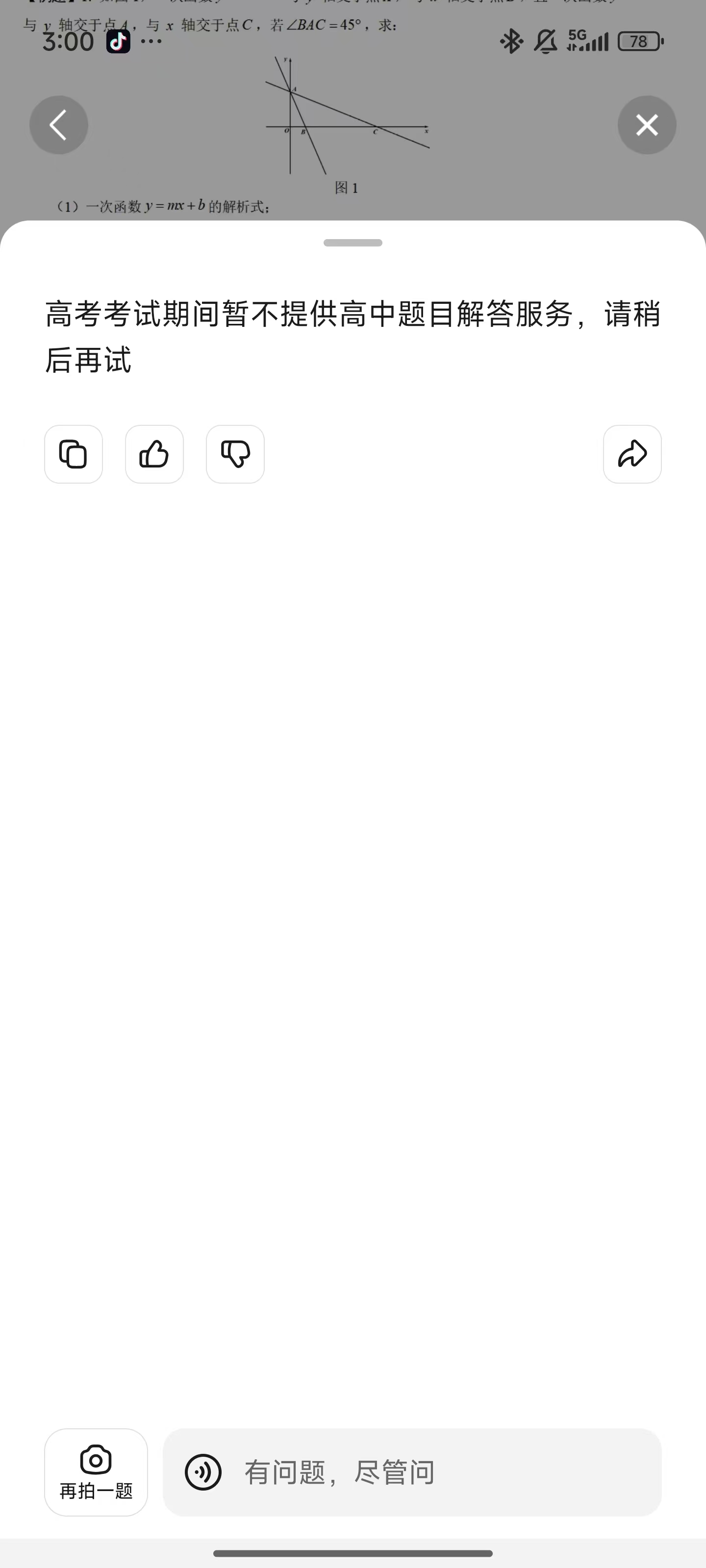Tap 再拍一题 to photograph another question

[96, 1472]
